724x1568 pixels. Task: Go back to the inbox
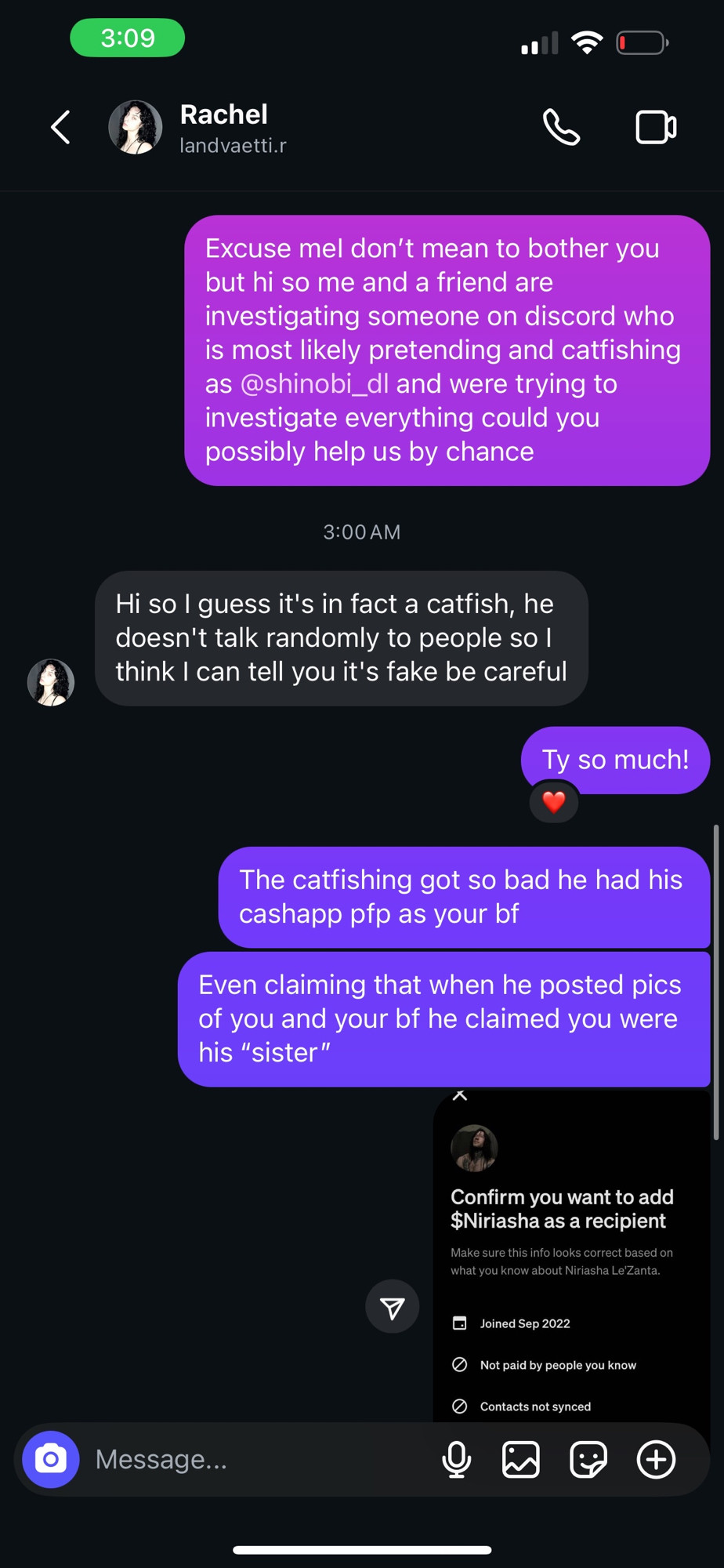tap(61, 127)
